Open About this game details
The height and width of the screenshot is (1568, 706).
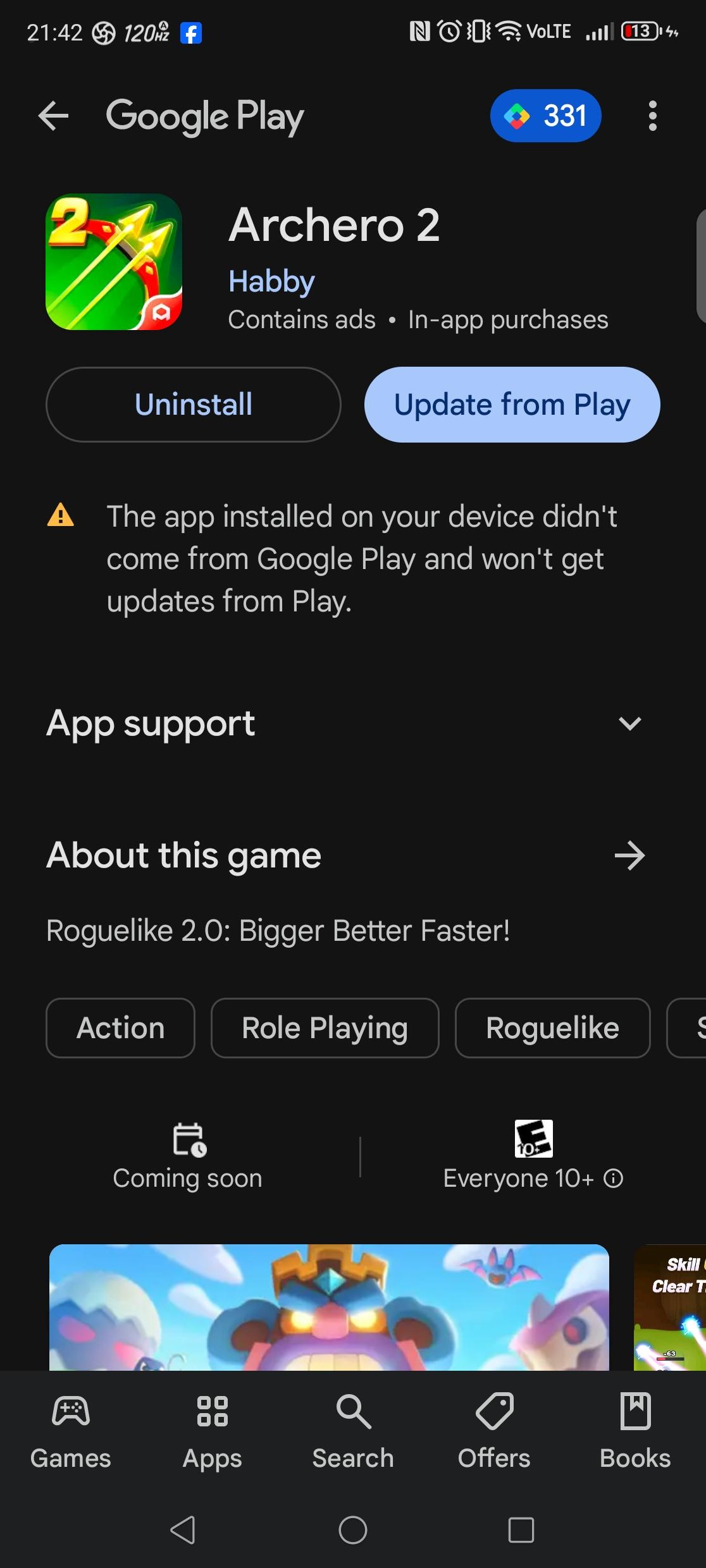point(629,855)
